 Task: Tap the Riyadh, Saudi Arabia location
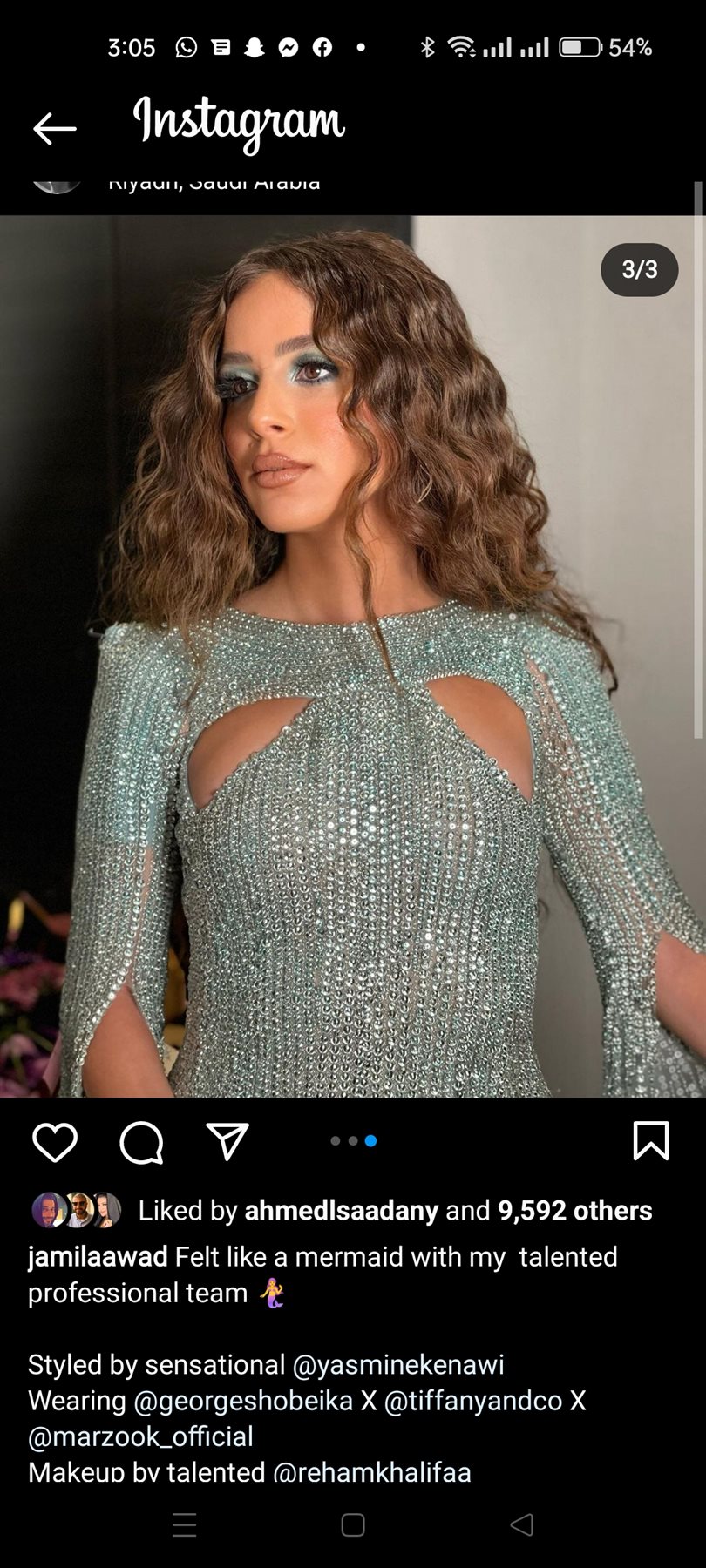click(x=214, y=183)
